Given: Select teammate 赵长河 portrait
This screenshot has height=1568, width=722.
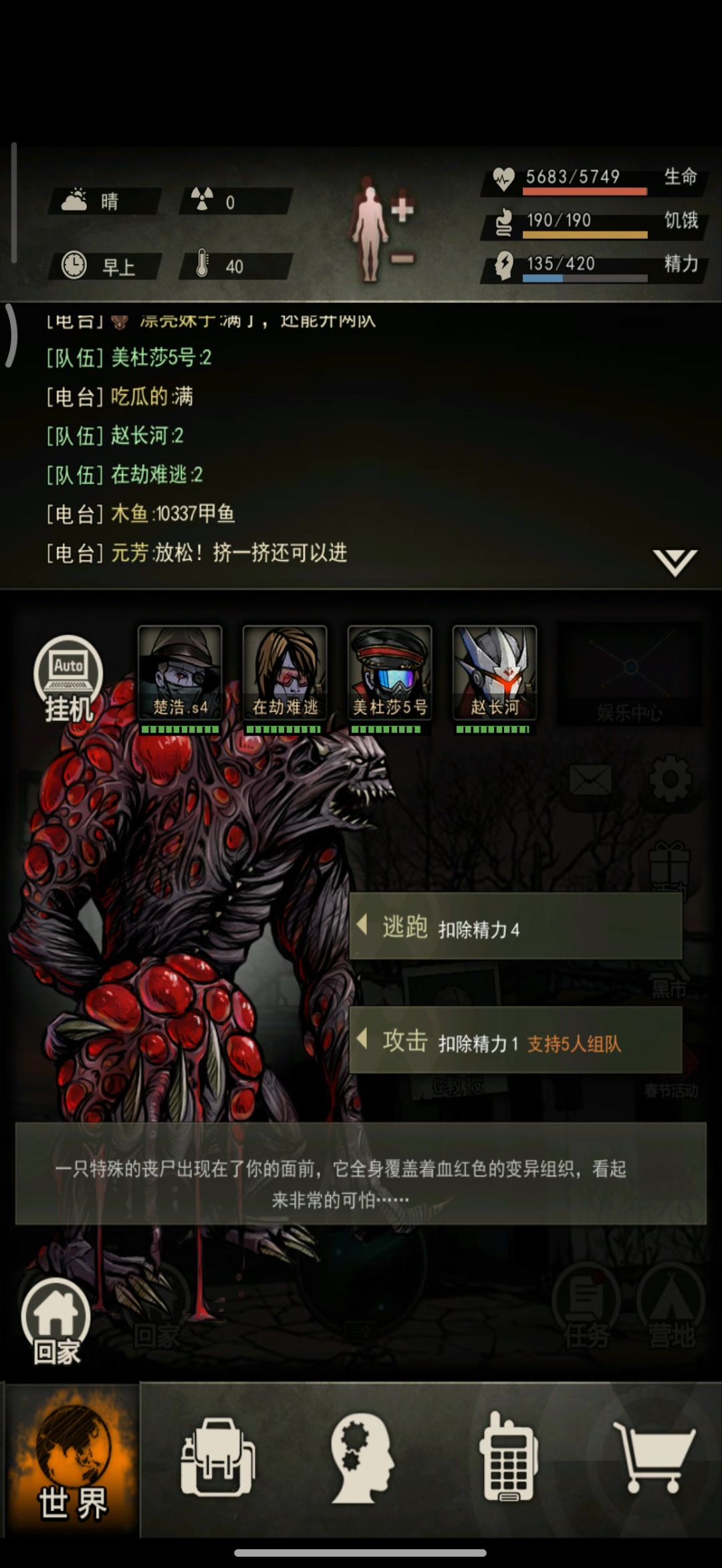Looking at the screenshot, I should point(495,673).
